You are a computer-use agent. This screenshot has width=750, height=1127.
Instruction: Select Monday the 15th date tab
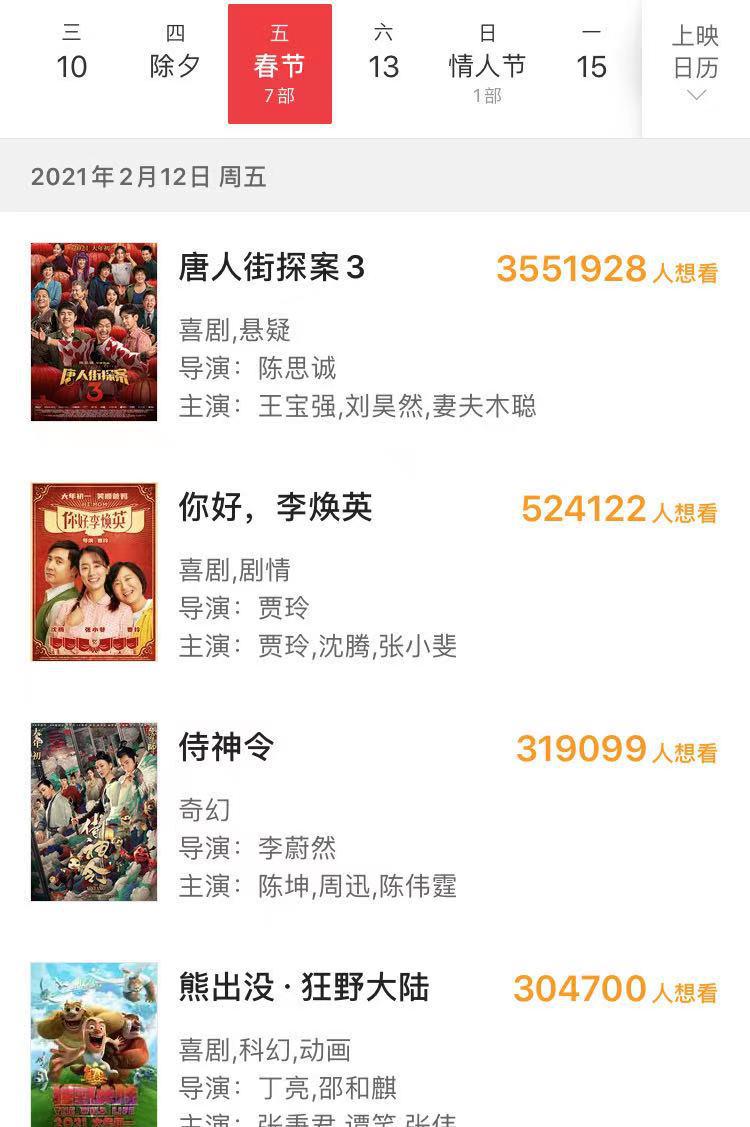(x=591, y=54)
